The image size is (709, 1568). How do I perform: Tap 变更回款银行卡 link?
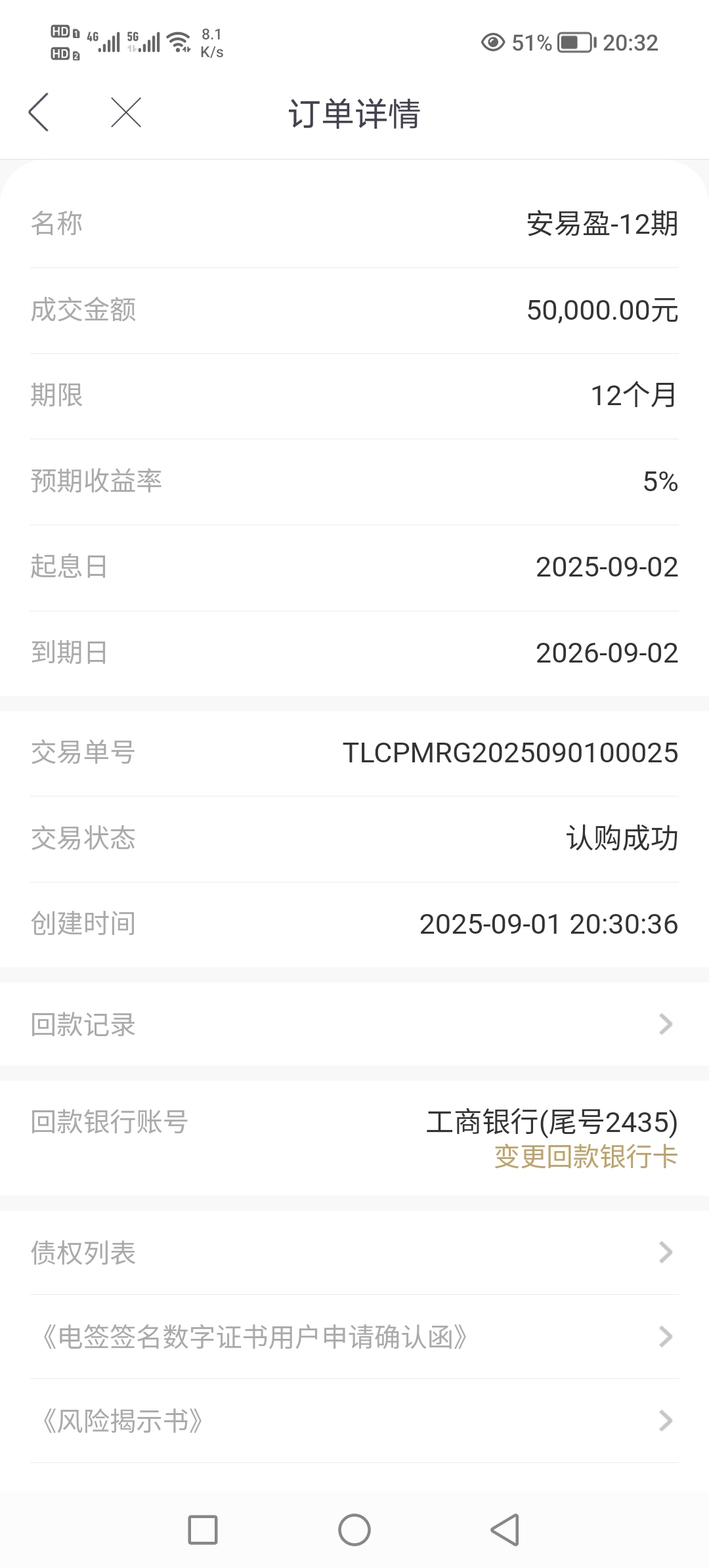[x=586, y=1156]
